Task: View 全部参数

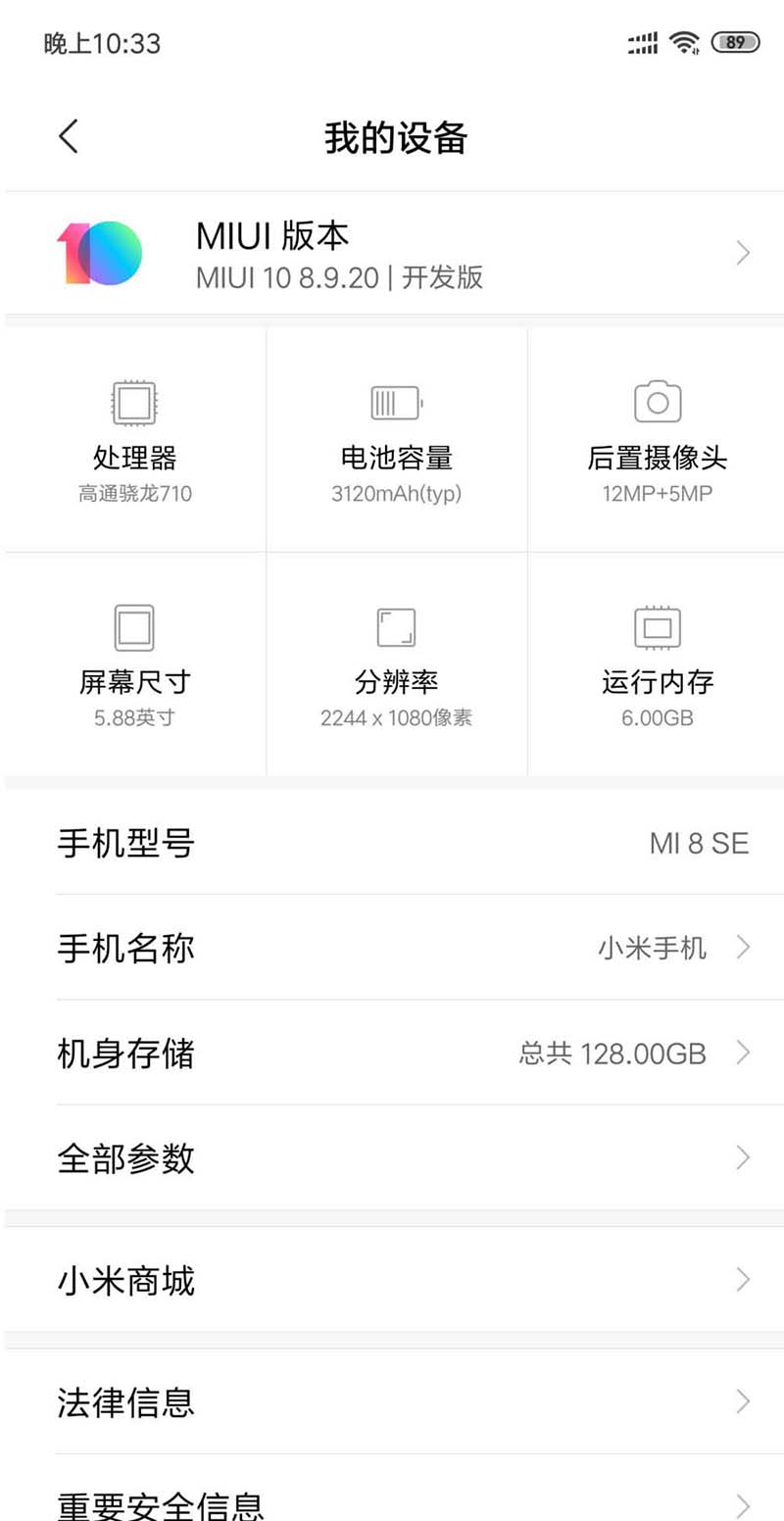Action: coord(392,1158)
